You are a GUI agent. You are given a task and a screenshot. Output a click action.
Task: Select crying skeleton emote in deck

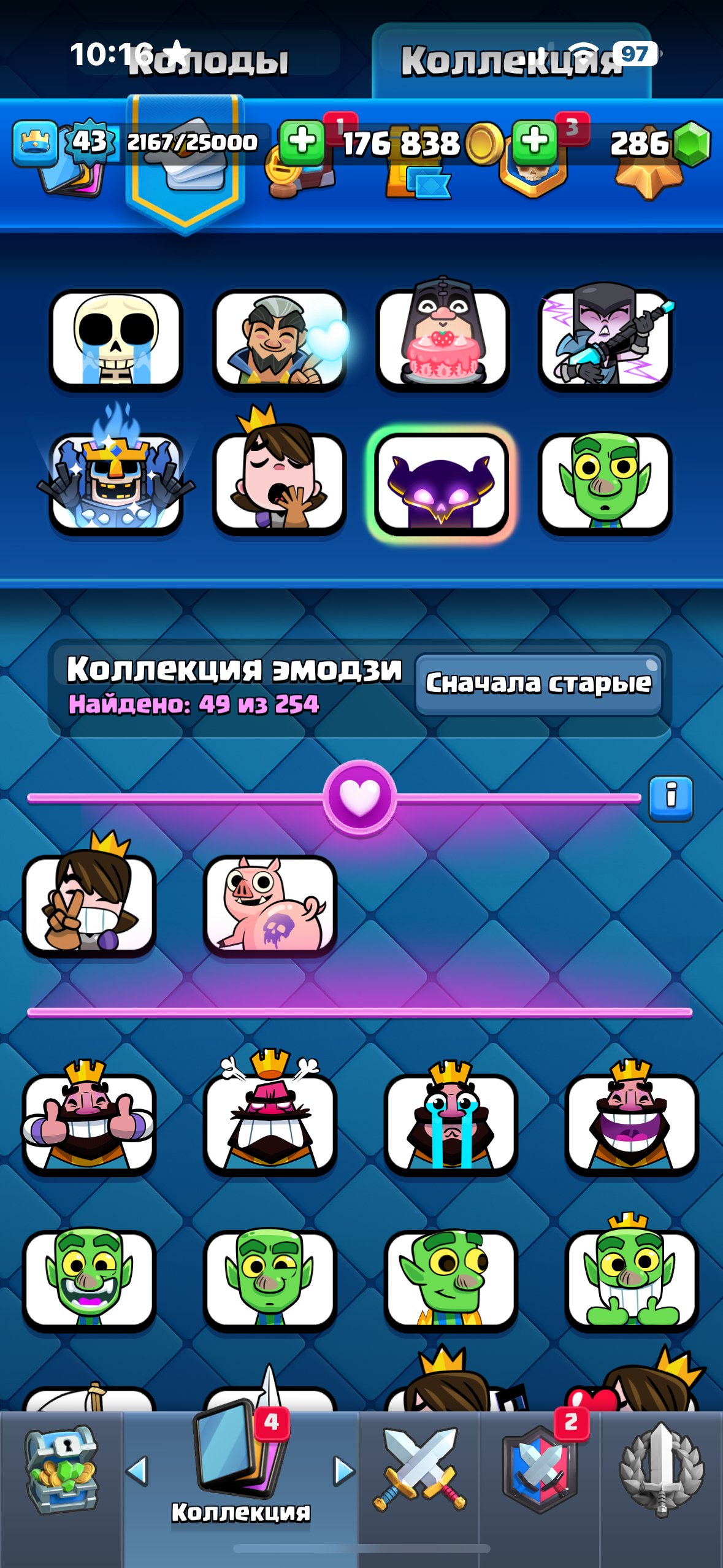click(x=116, y=339)
